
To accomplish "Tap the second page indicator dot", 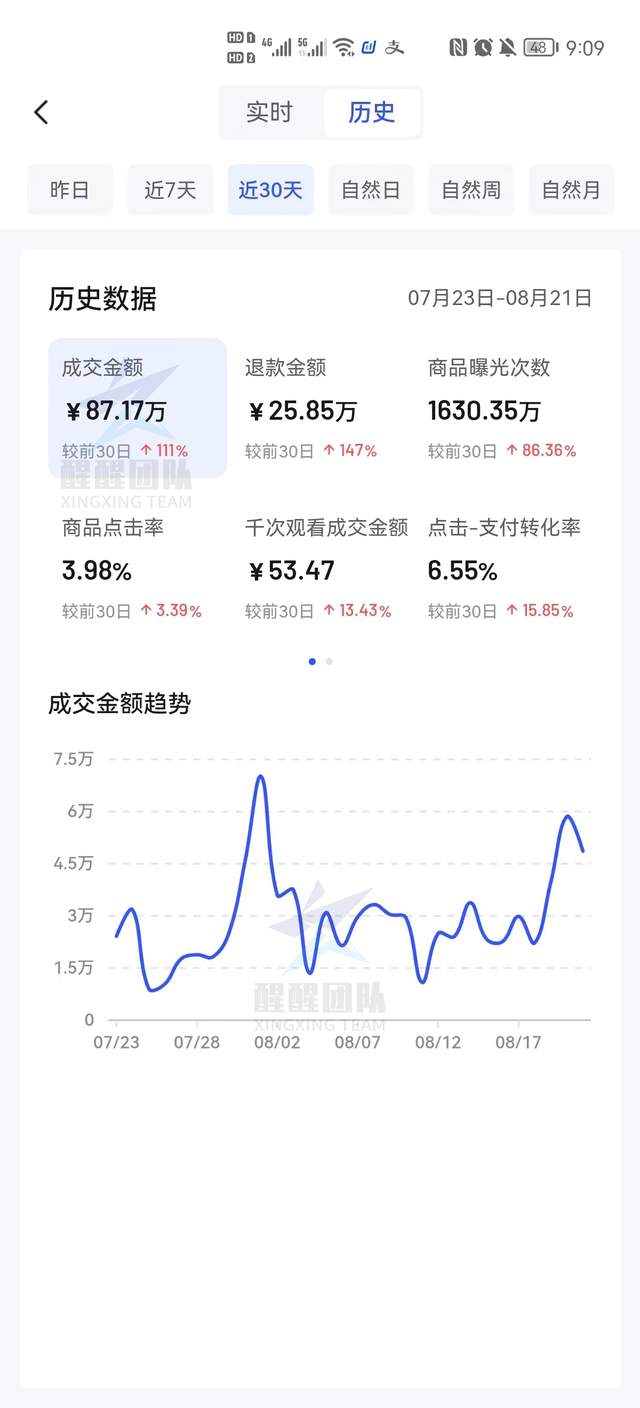I will (330, 661).
